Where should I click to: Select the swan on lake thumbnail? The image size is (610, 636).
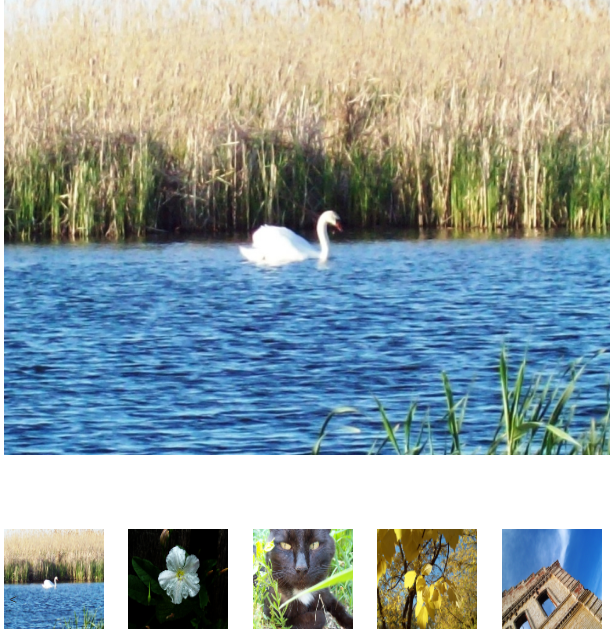click(x=54, y=579)
